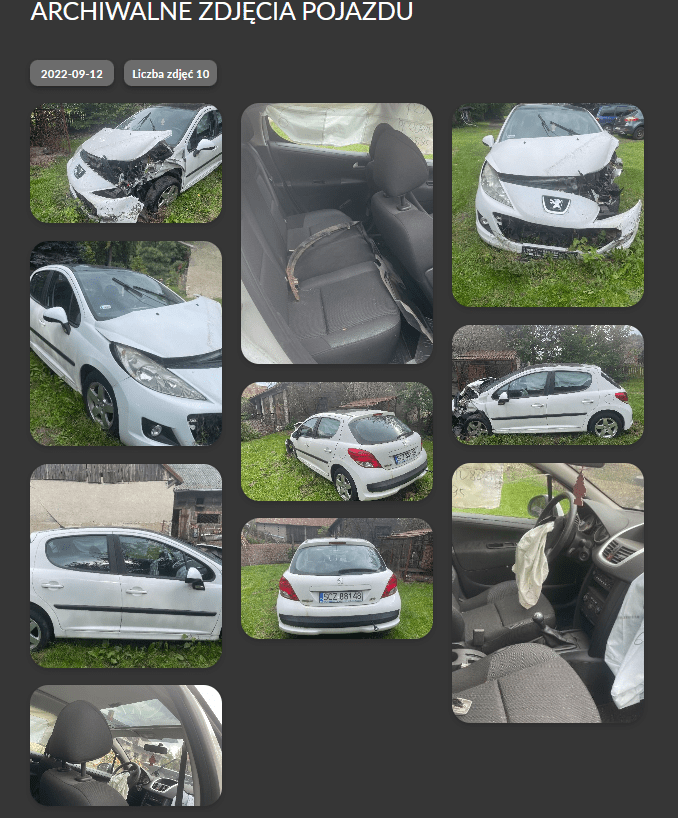Open the rear seat interior photo
The image size is (678, 818).
click(x=337, y=233)
